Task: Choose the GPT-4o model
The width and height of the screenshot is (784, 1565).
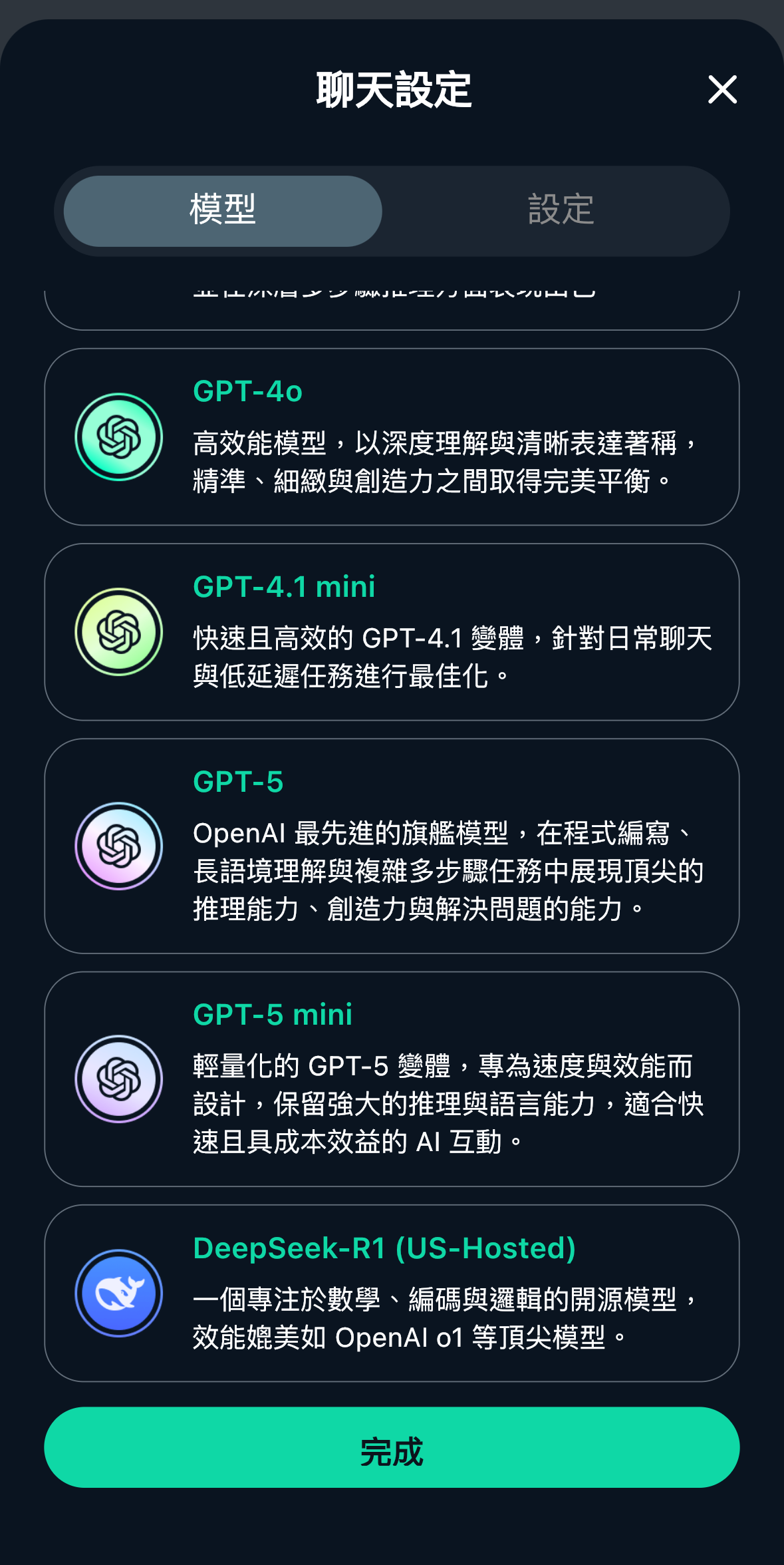Action: tap(392, 437)
